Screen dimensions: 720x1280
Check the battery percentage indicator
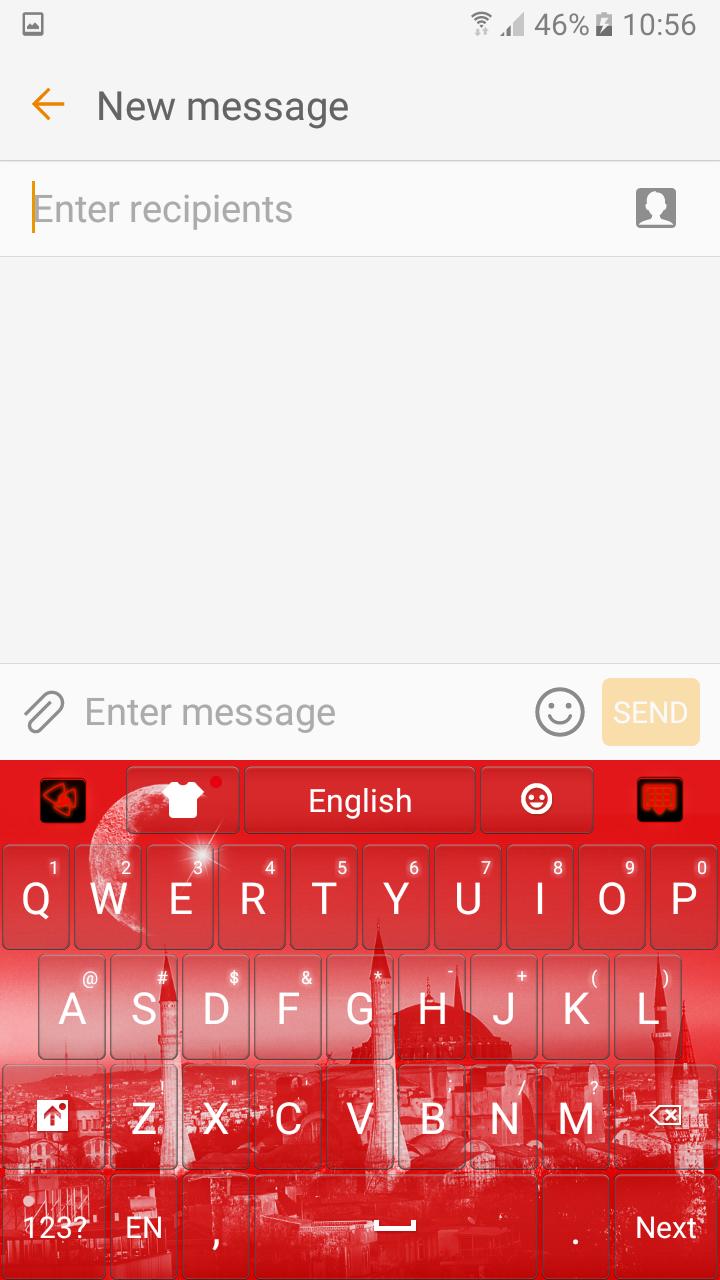pos(562,27)
